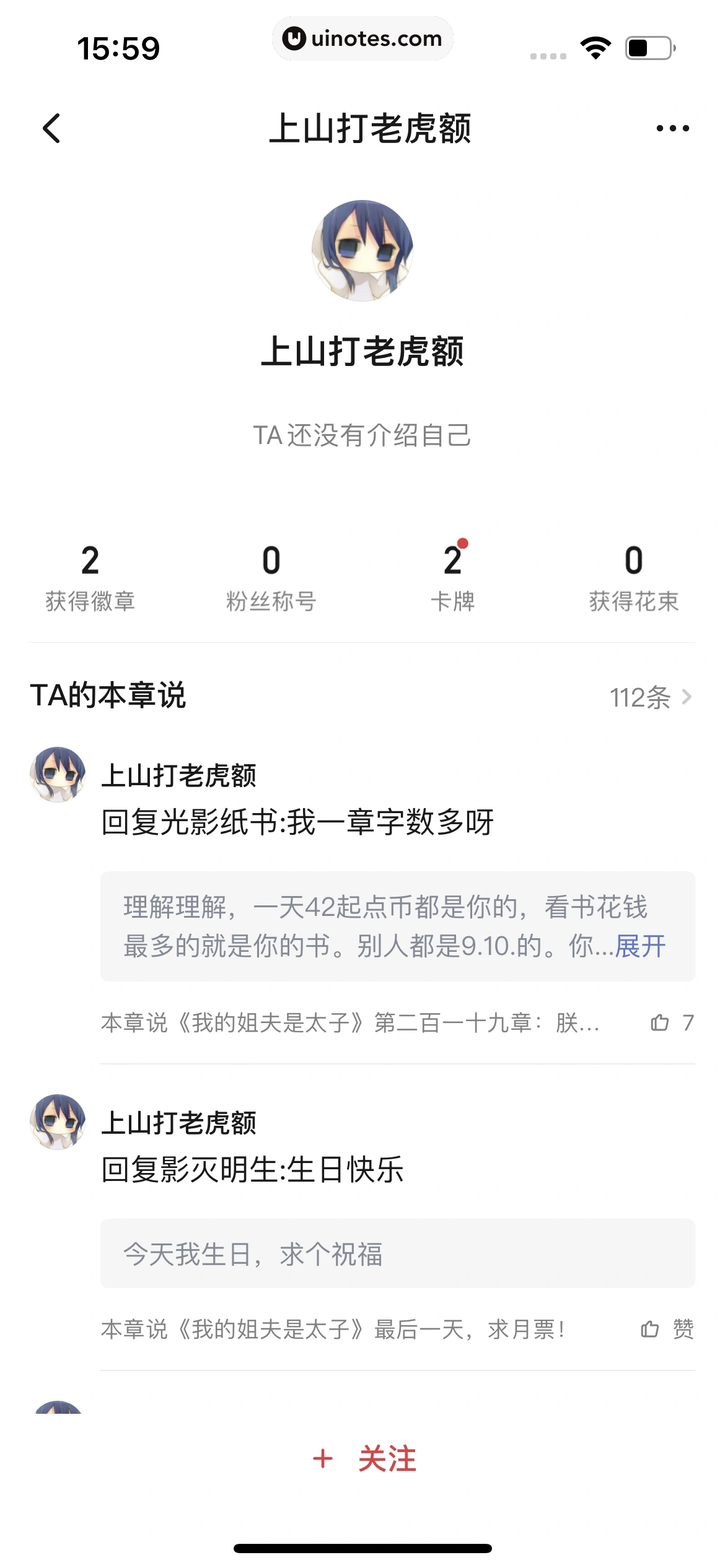Open the 卡牌 section with red dot

tap(453, 575)
